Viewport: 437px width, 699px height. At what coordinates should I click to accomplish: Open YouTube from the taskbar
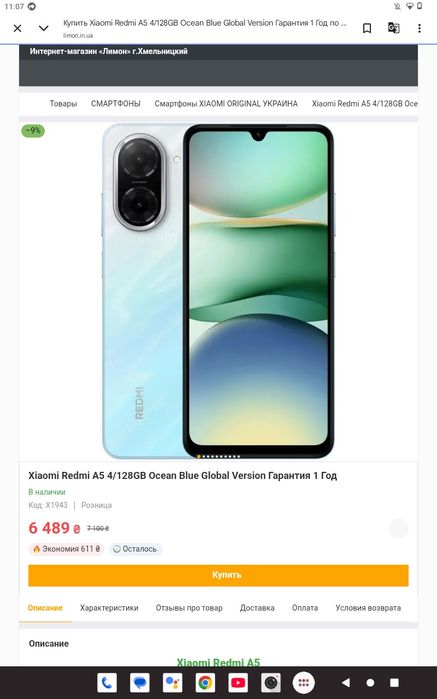pyautogui.click(x=238, y=683)
